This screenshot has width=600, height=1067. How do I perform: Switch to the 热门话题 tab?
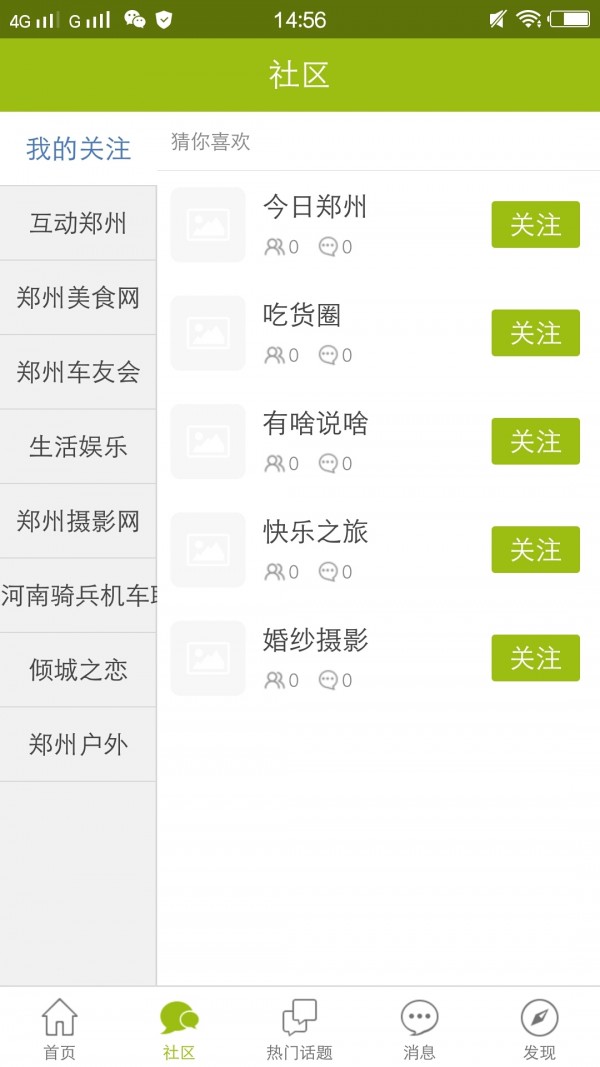(299, 1029)
